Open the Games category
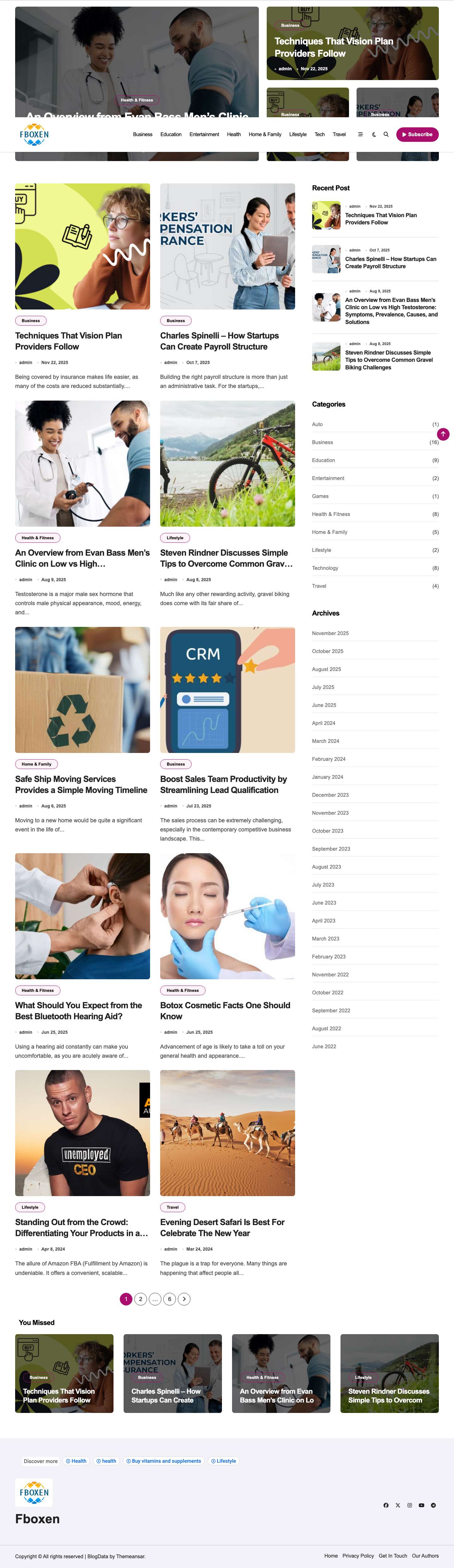Image resolution: width=454 pixels, height=1568 pixels. pyautogui.click(x=320, y=496)
